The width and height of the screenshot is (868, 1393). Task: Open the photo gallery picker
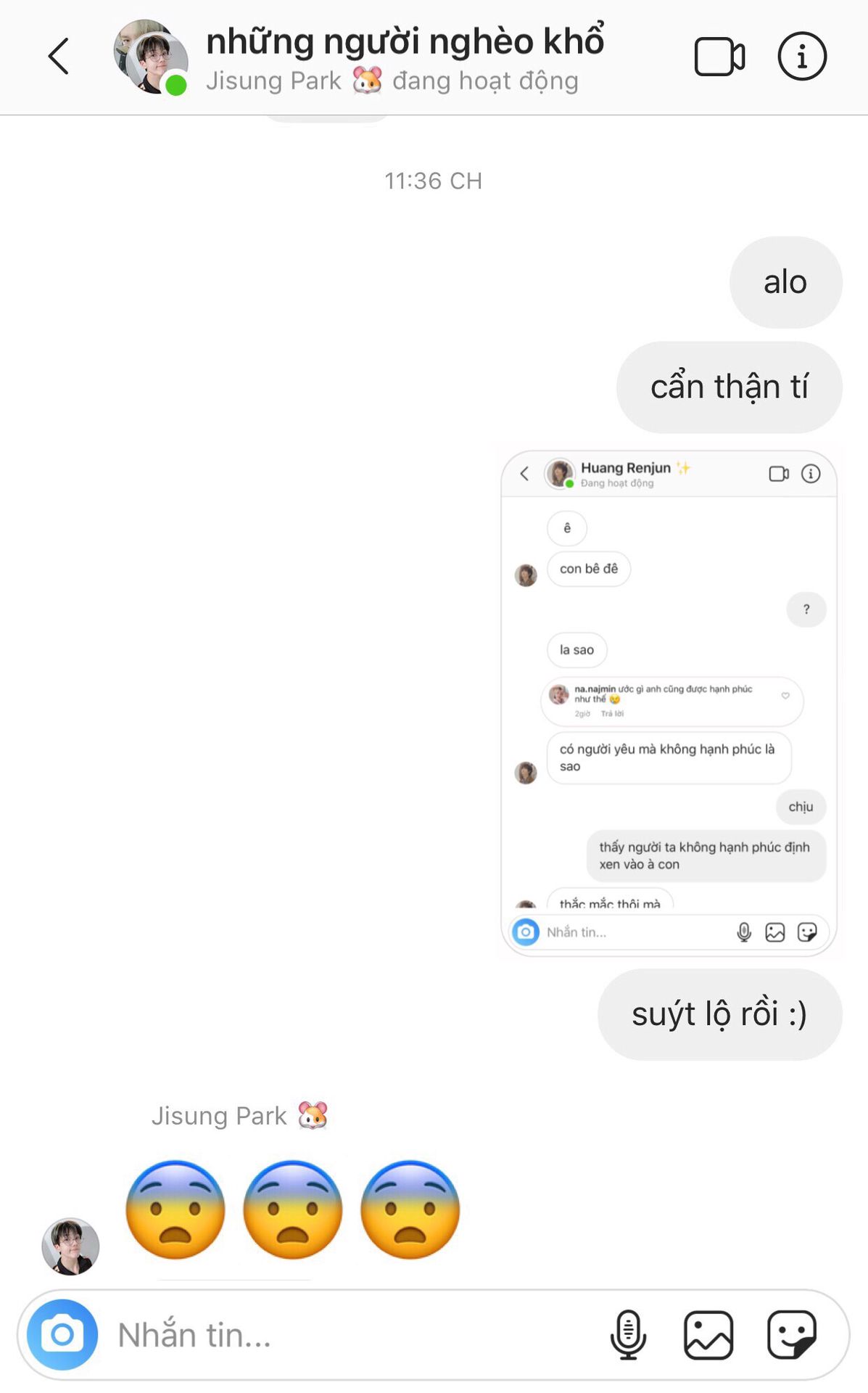[x=708, y=1334]
